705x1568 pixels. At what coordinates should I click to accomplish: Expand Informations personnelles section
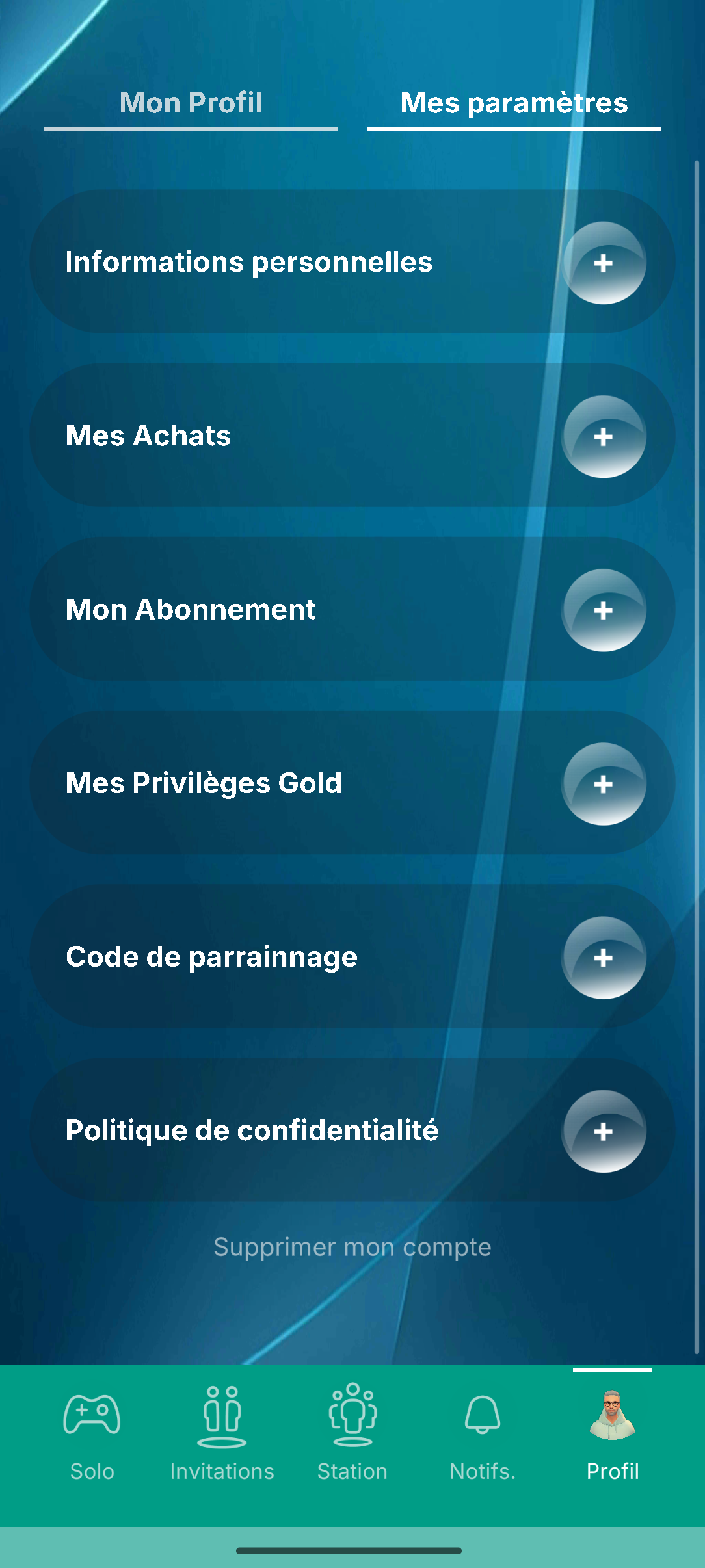[x=604, y=263]
